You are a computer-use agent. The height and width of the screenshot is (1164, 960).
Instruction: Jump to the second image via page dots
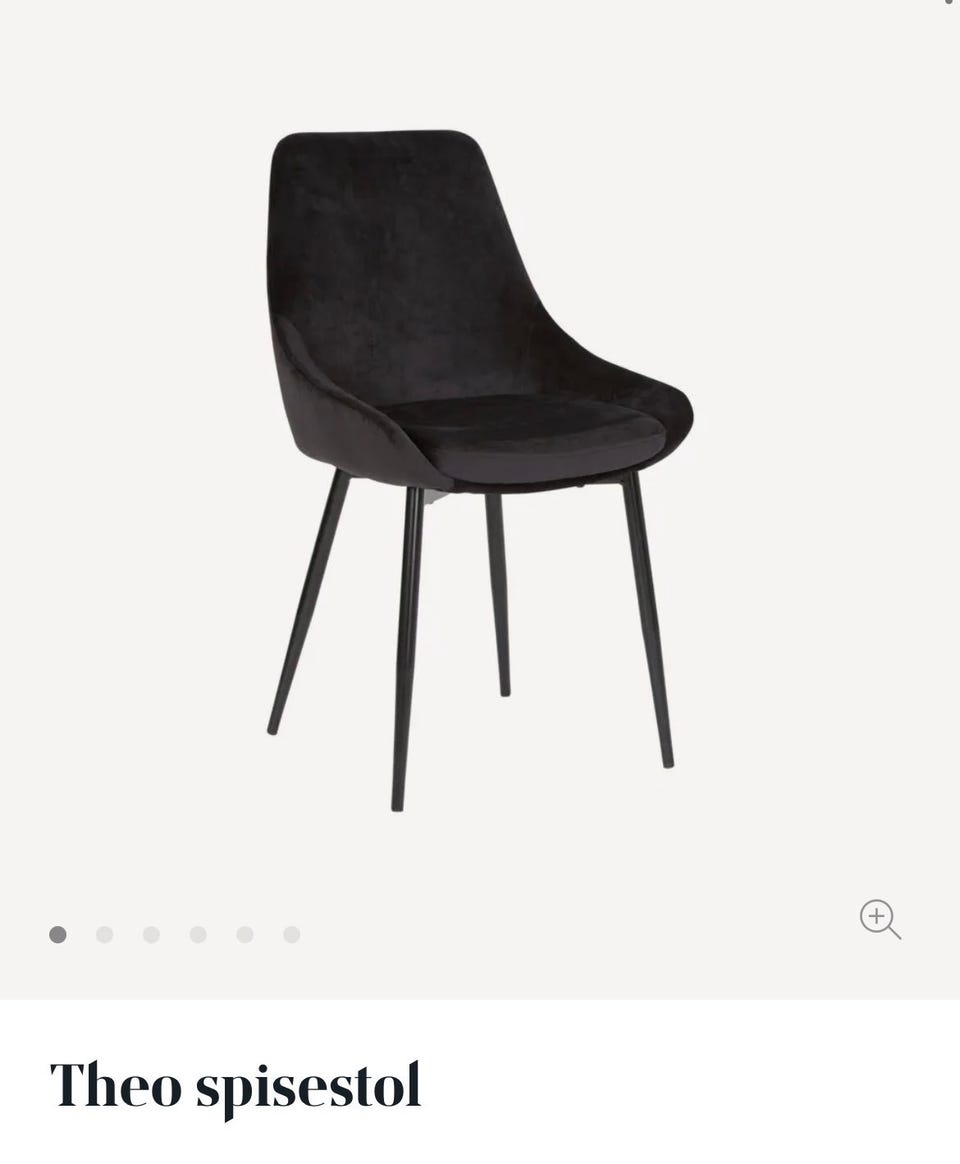(x=104, y=935)
